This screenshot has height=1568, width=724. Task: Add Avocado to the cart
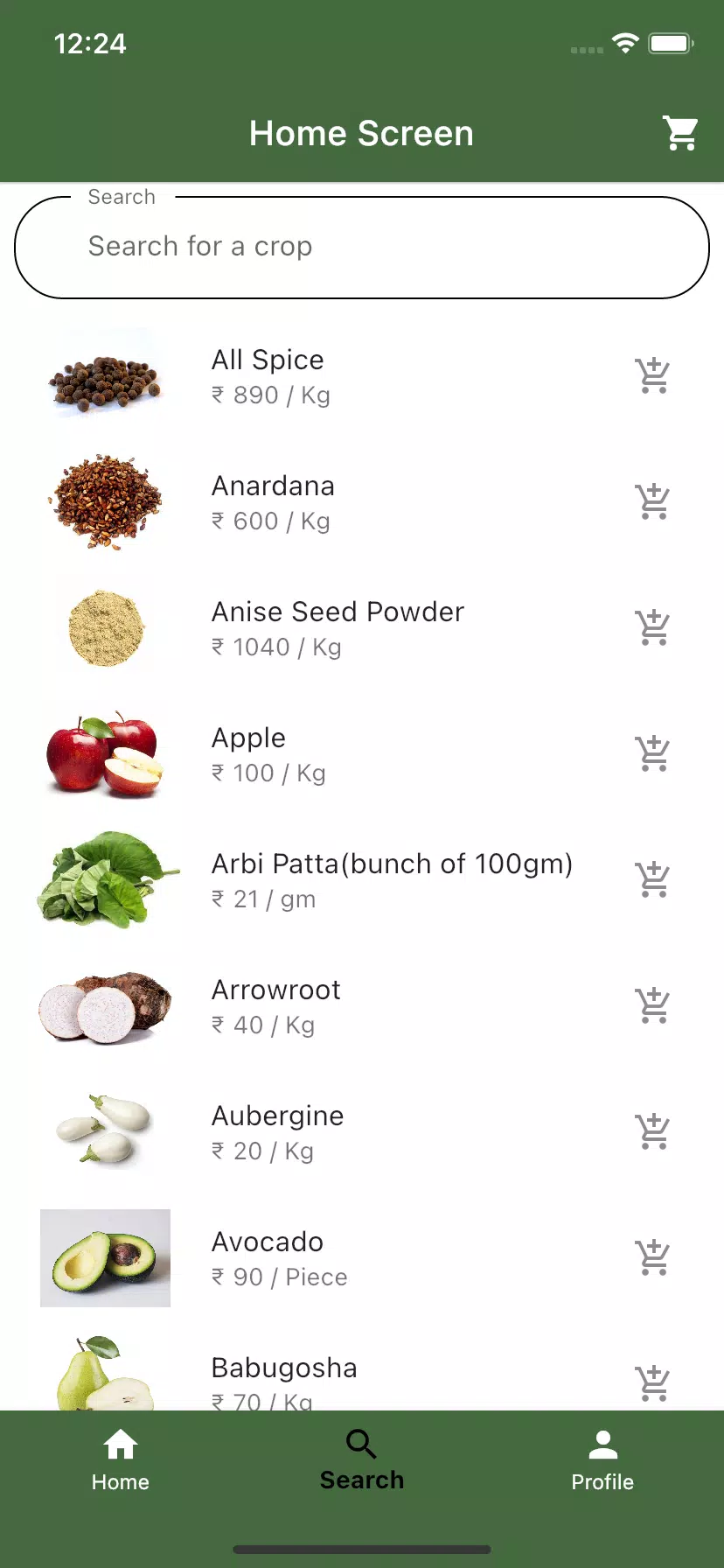(x=652, y=1258)
